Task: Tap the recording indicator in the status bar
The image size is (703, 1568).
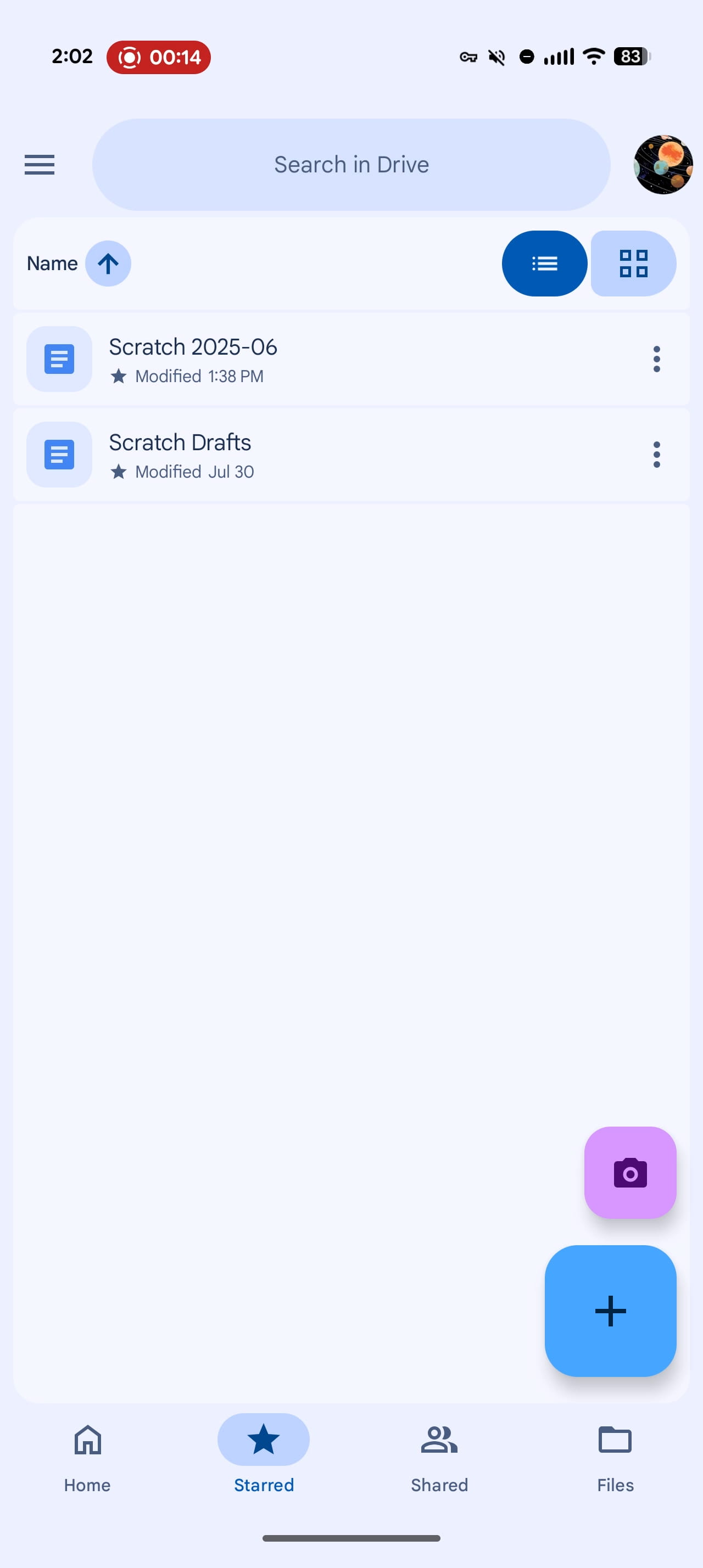Action: [159, 57]
